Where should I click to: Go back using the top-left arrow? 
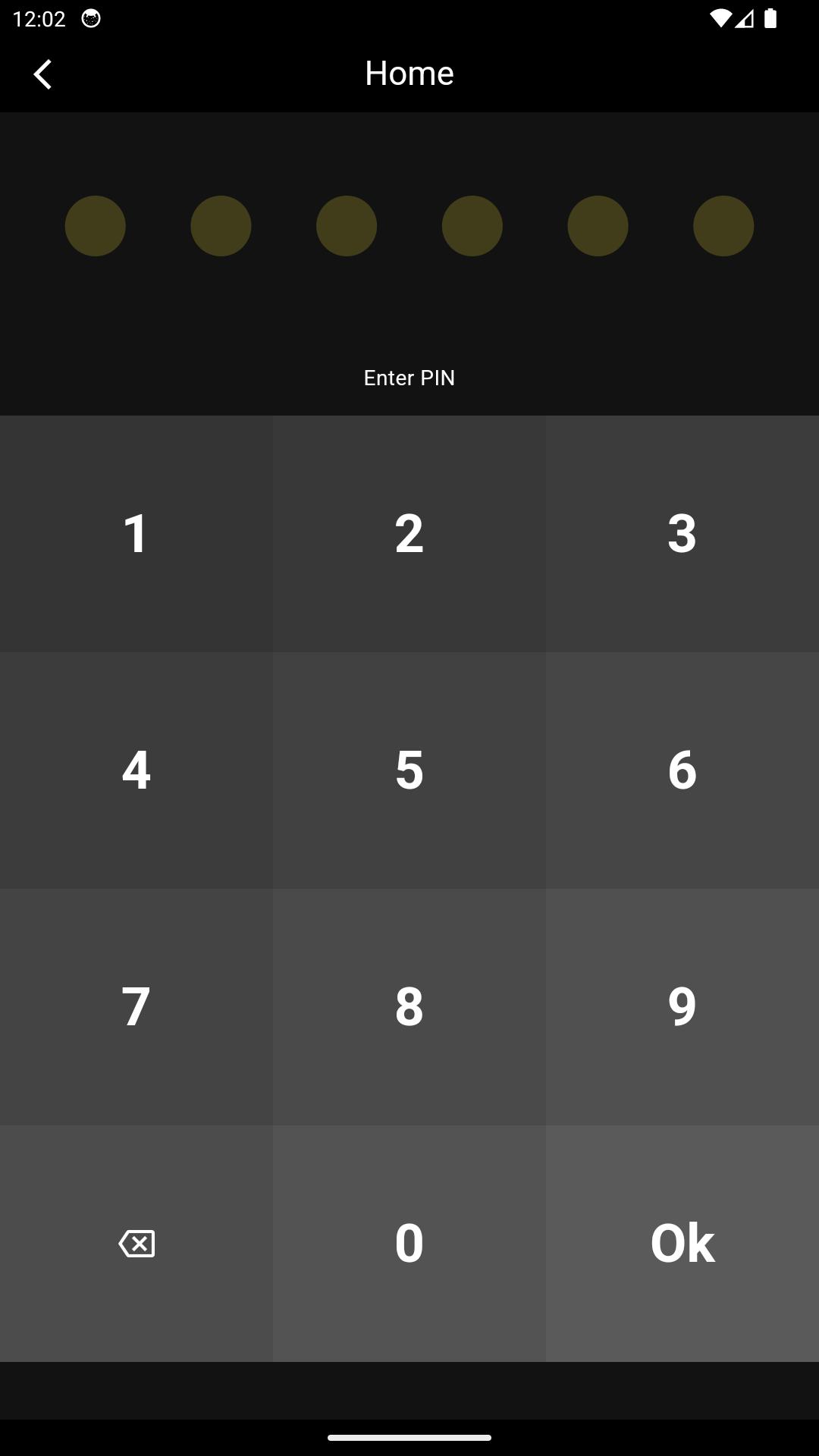tap(43, 74)
